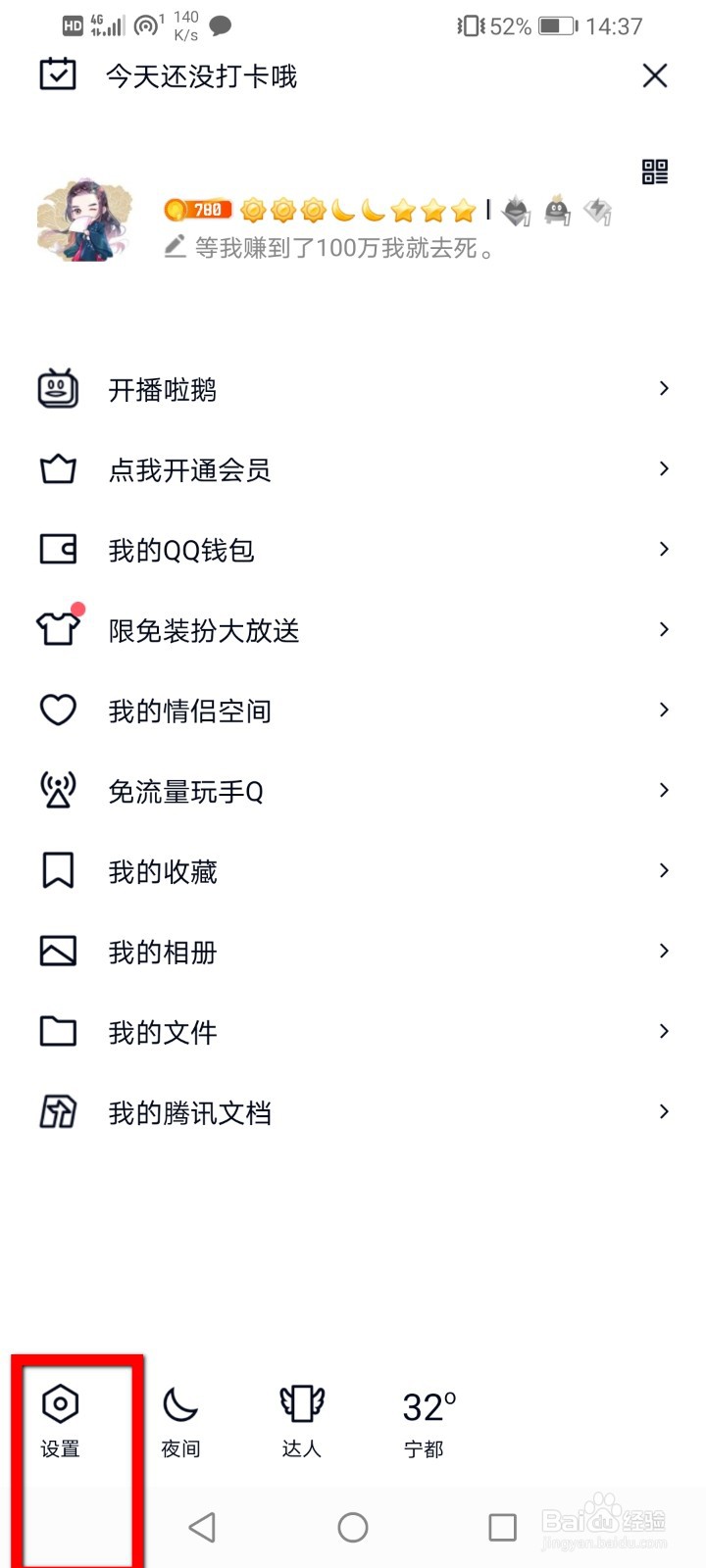
Task: Switch to 夜间 night mode
Action: (x=180, y=1421)
